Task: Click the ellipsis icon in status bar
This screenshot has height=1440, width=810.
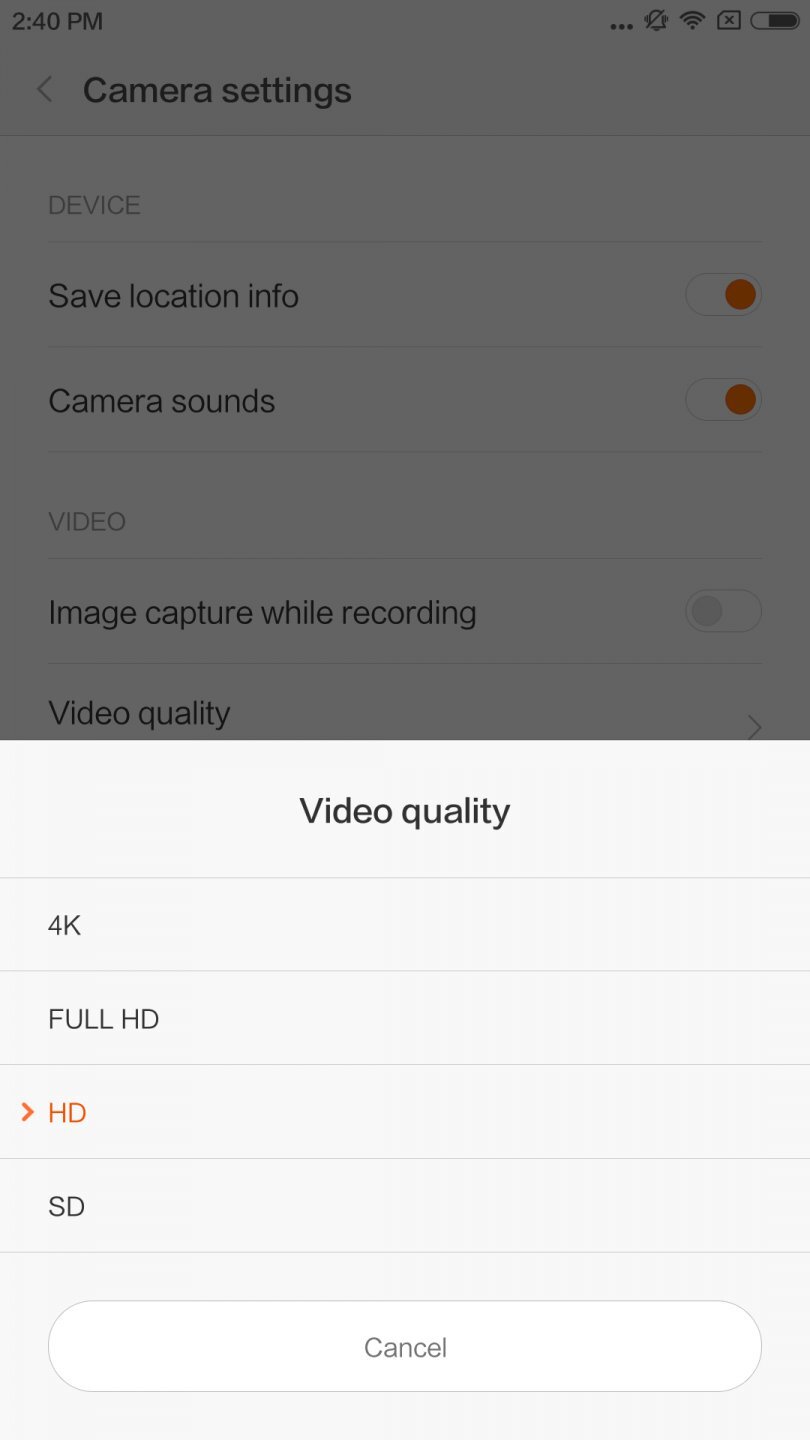Action: click(620, 24)
